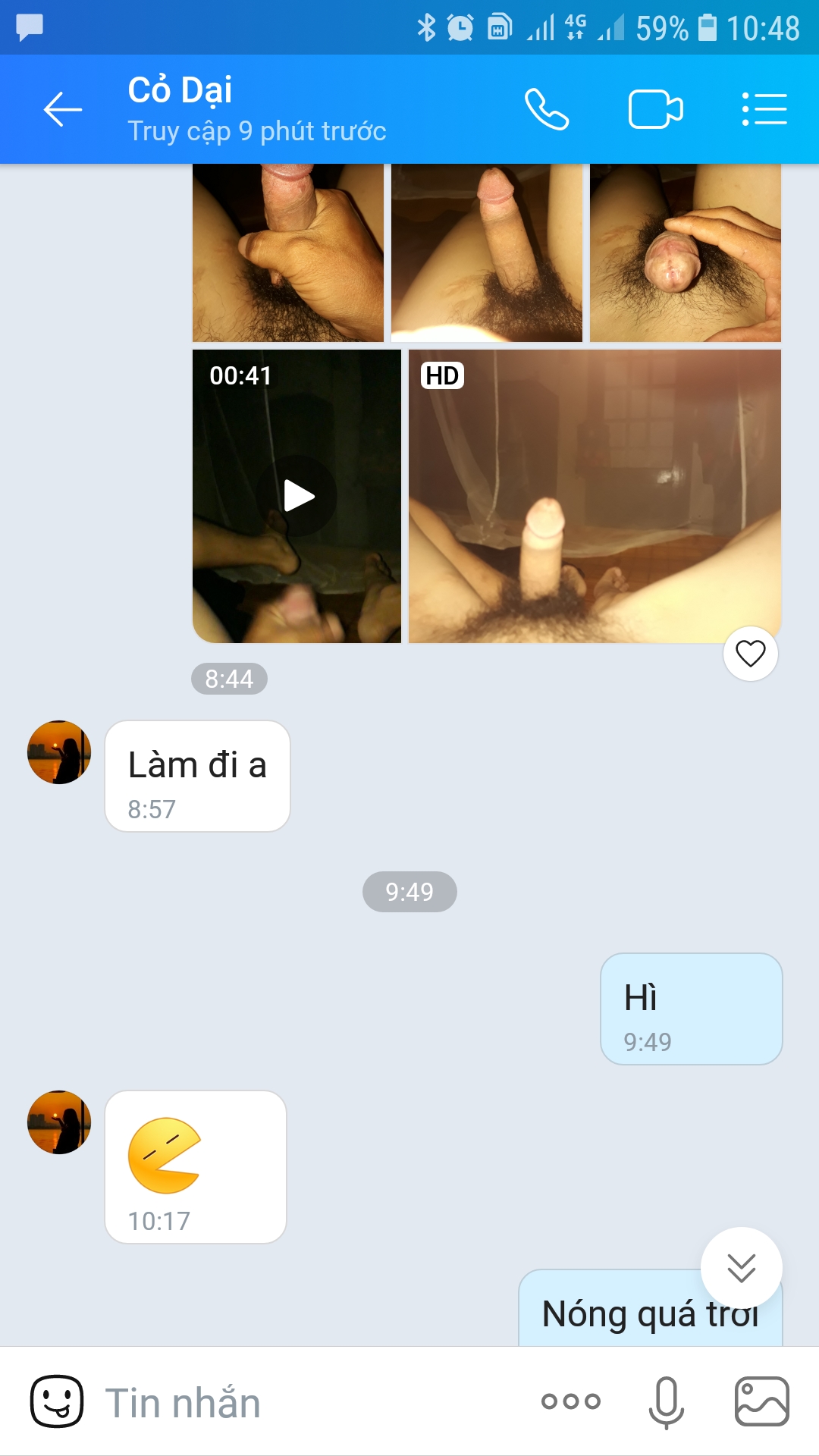Start a voice call with Cỏ Dại
Screen dimensions: 819x1456
point(547,110)
